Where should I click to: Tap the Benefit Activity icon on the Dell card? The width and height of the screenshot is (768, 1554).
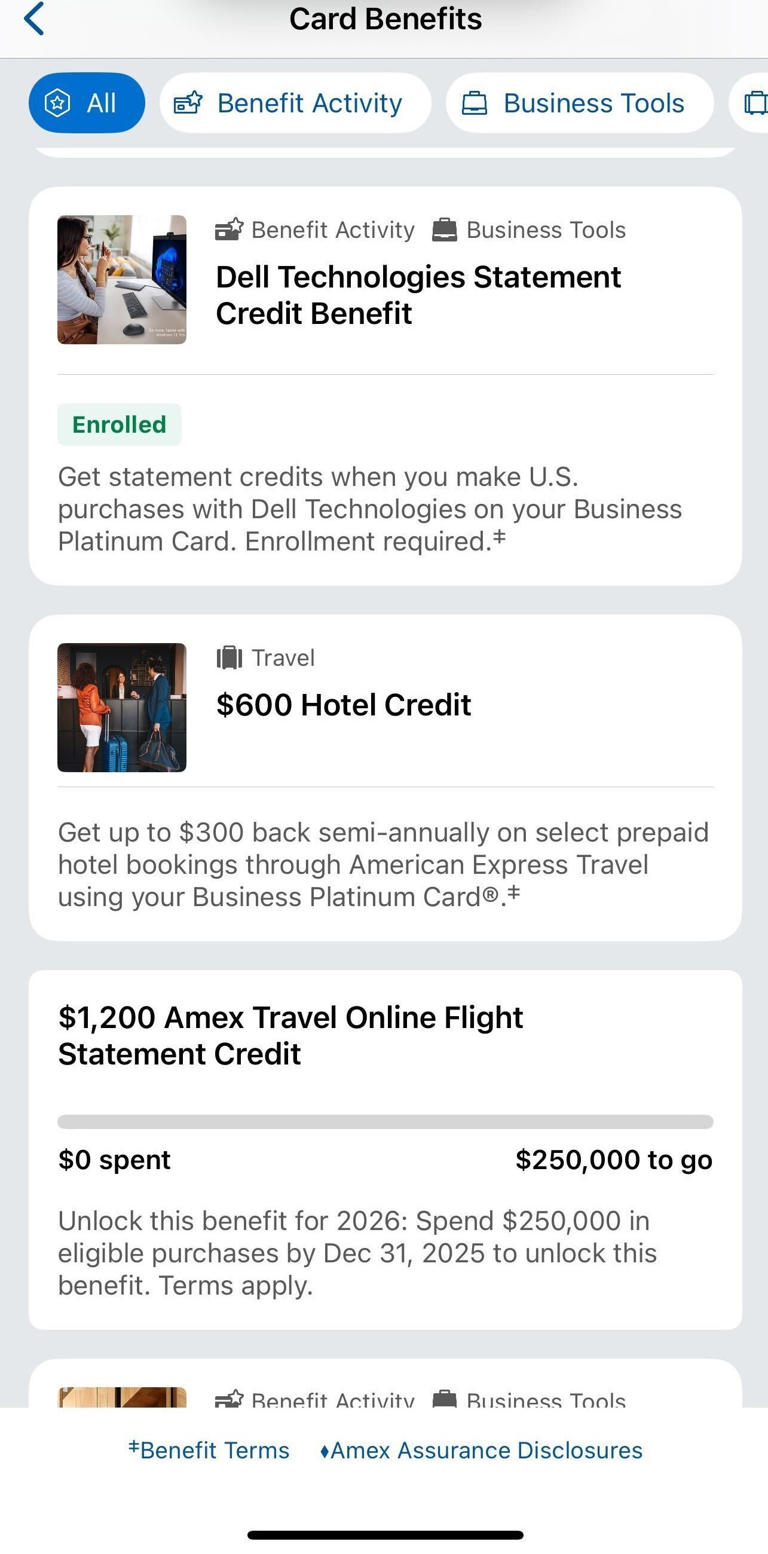click(x=229, y=229)
